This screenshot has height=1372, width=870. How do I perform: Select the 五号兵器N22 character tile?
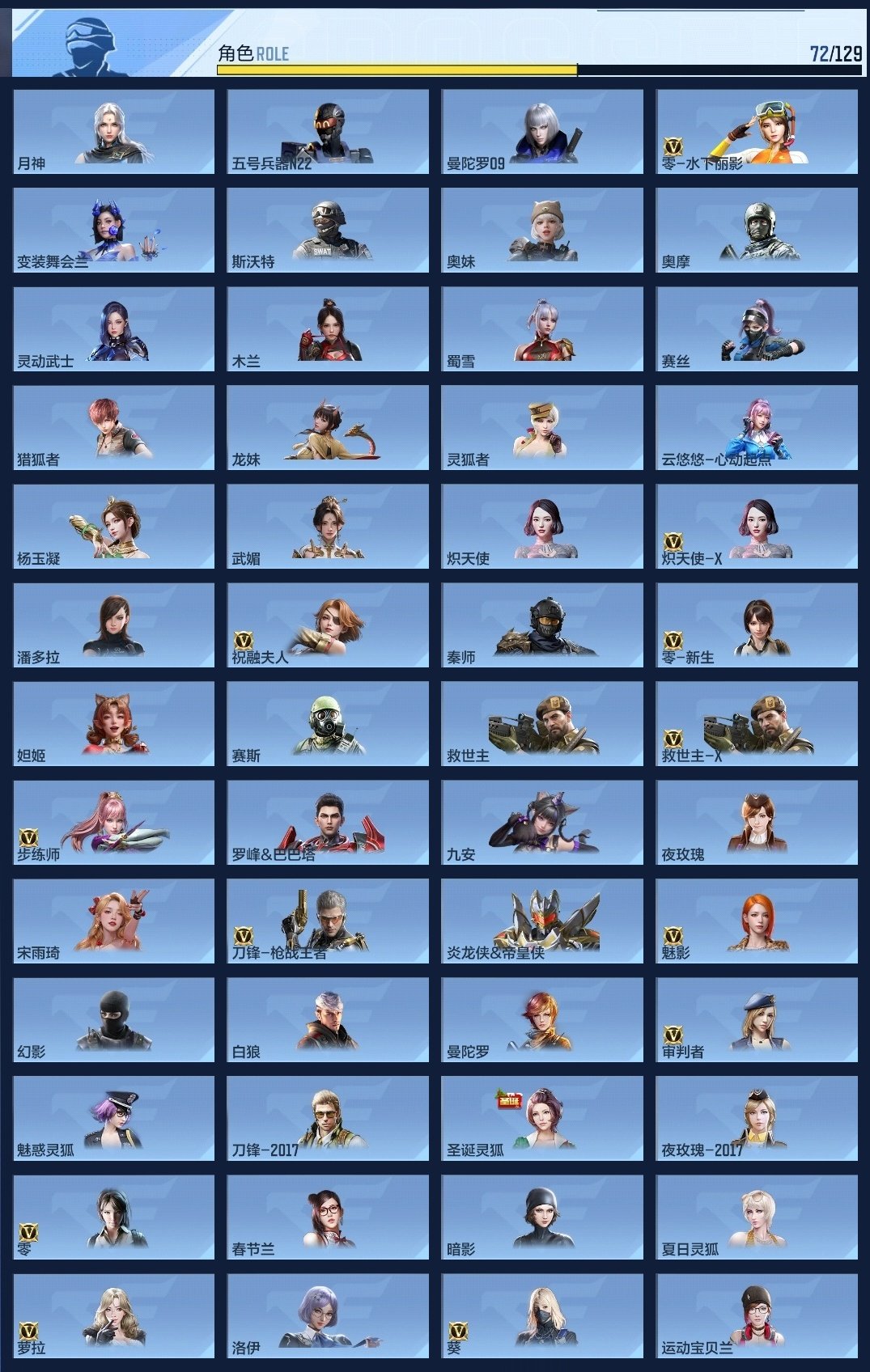(328, 132)
